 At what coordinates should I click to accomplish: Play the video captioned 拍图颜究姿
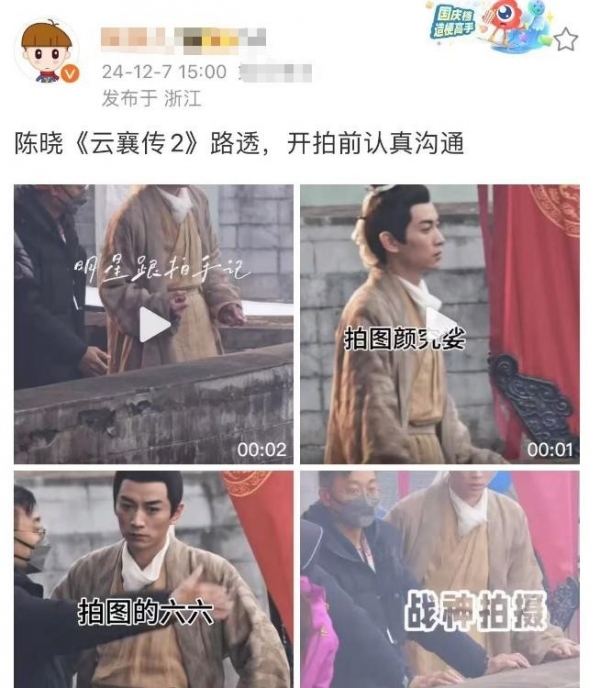click(440, 324)
